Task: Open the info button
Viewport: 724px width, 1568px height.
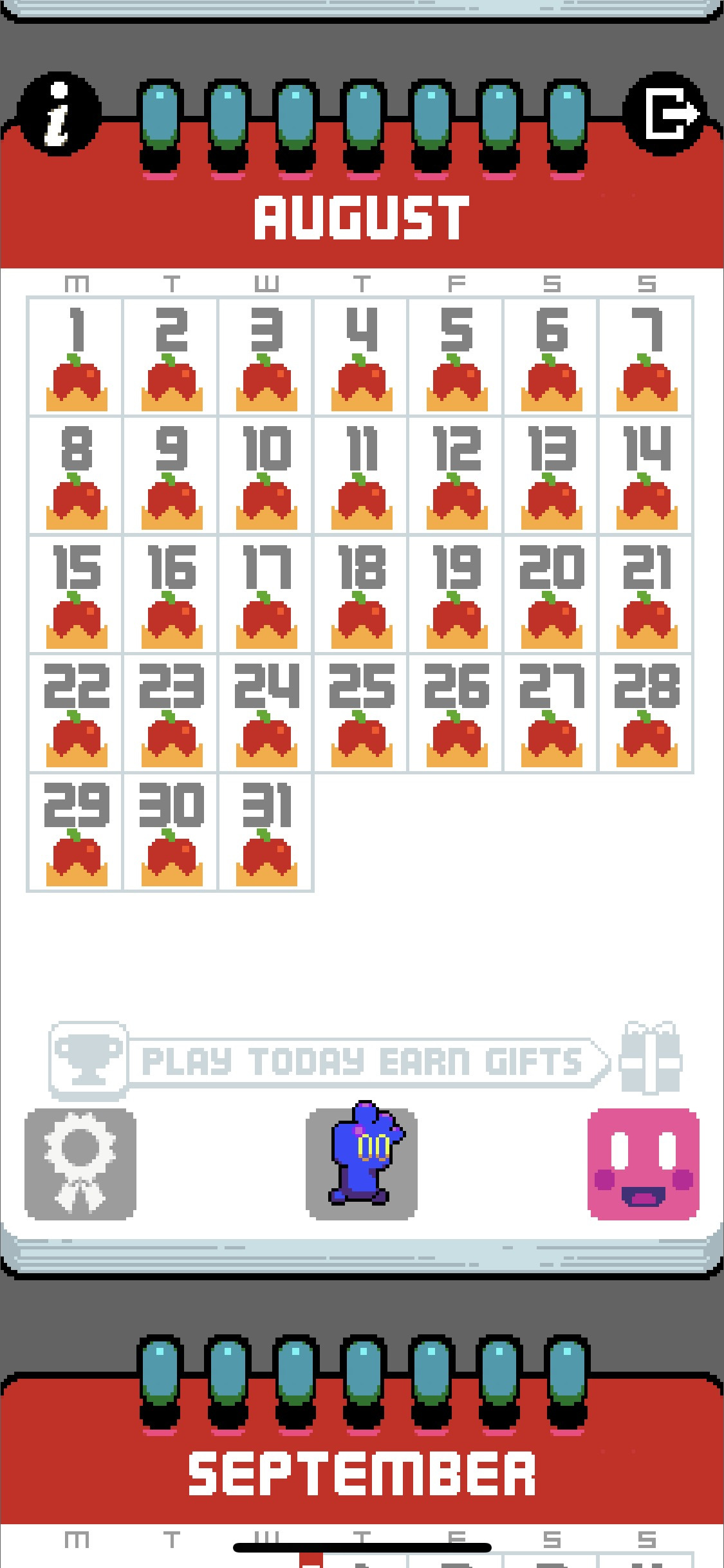Action: click(59, 114)
